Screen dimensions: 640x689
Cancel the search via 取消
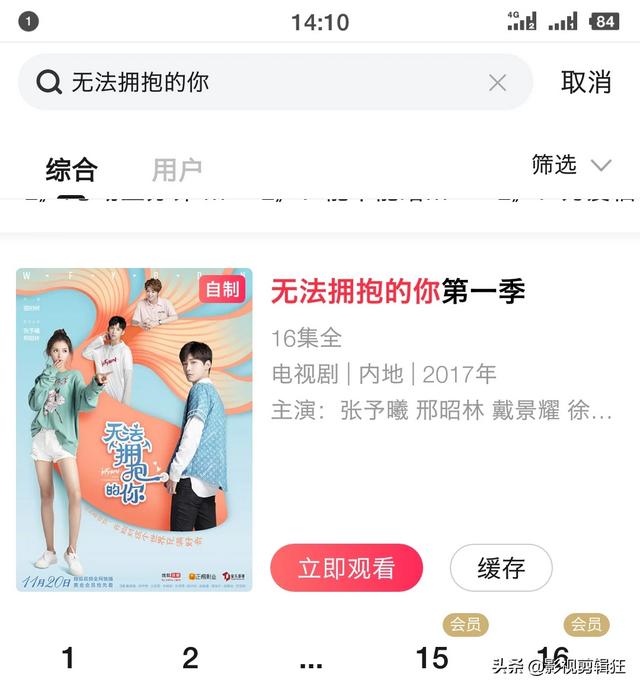click(586, 83)
